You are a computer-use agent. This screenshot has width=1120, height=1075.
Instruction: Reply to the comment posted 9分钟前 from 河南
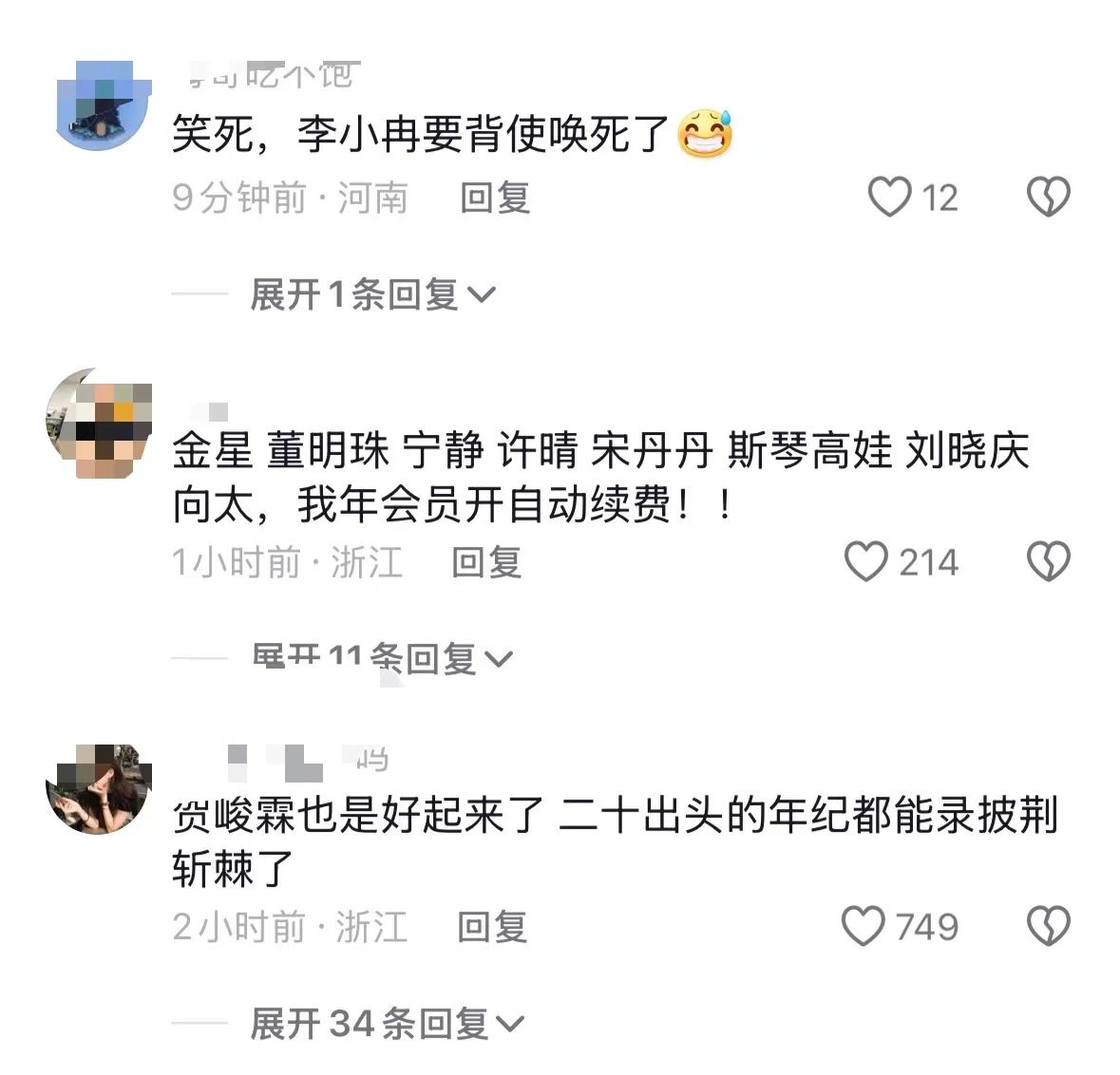(x=495, y=198)
